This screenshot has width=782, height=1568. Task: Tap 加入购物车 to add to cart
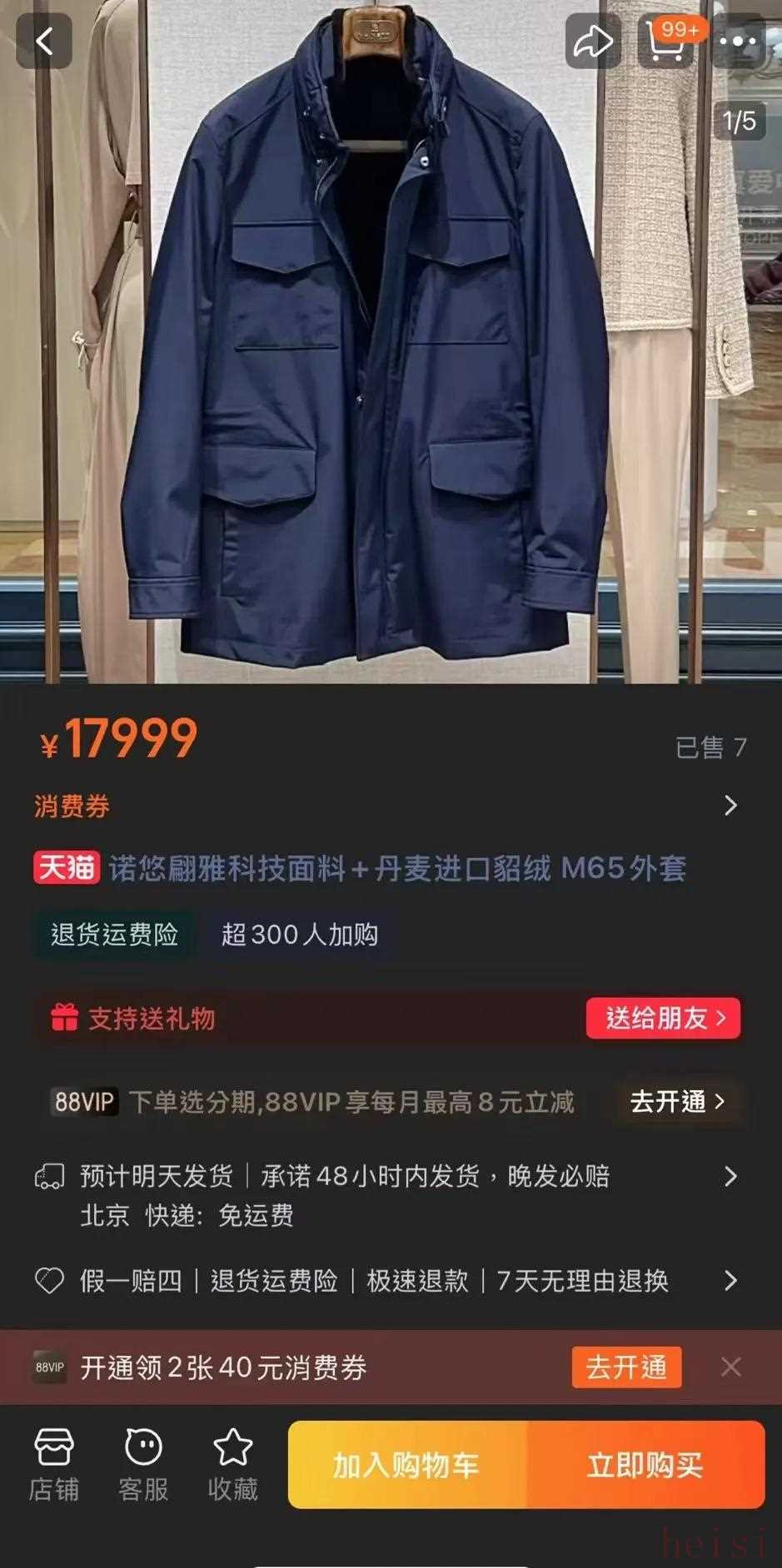406,1465
